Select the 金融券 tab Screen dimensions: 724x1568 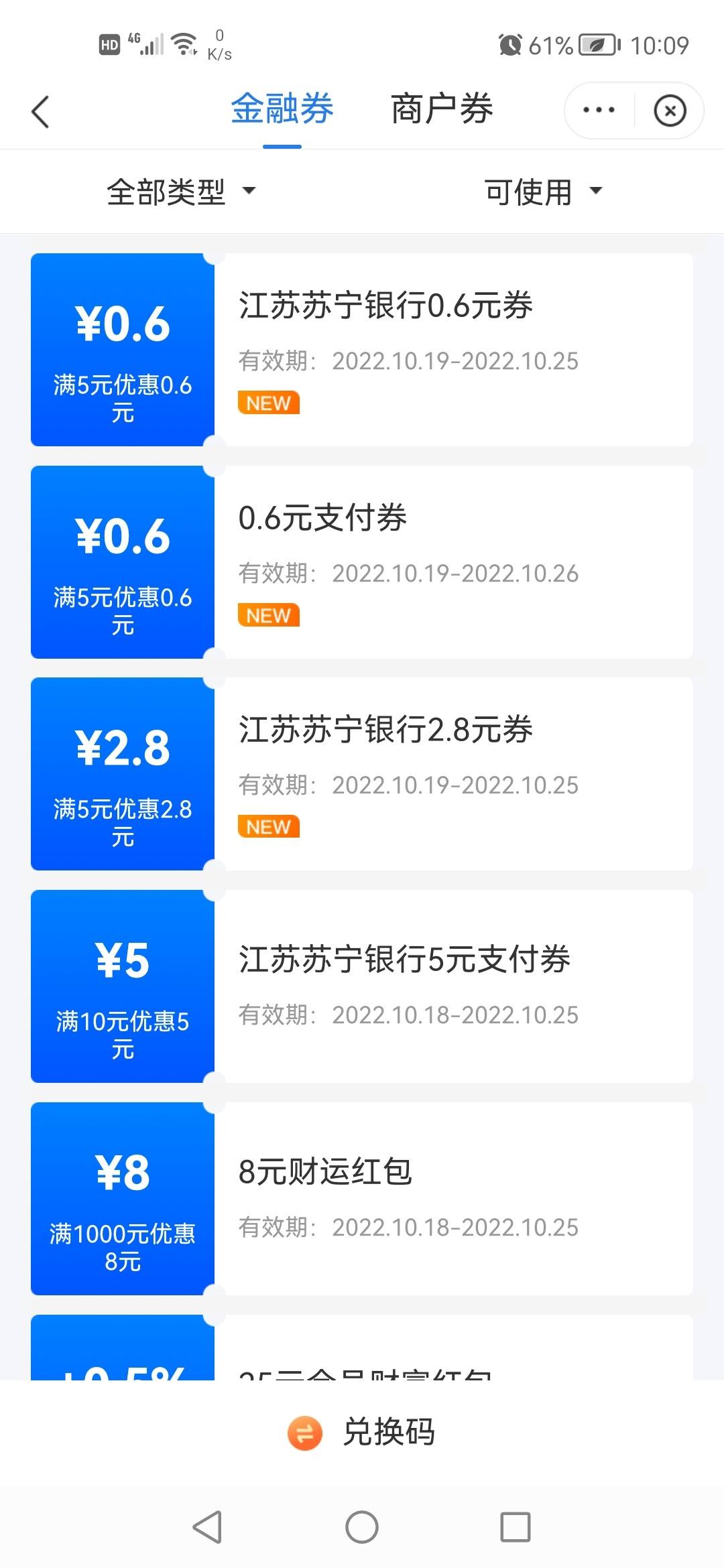click(x=282, y=109)
